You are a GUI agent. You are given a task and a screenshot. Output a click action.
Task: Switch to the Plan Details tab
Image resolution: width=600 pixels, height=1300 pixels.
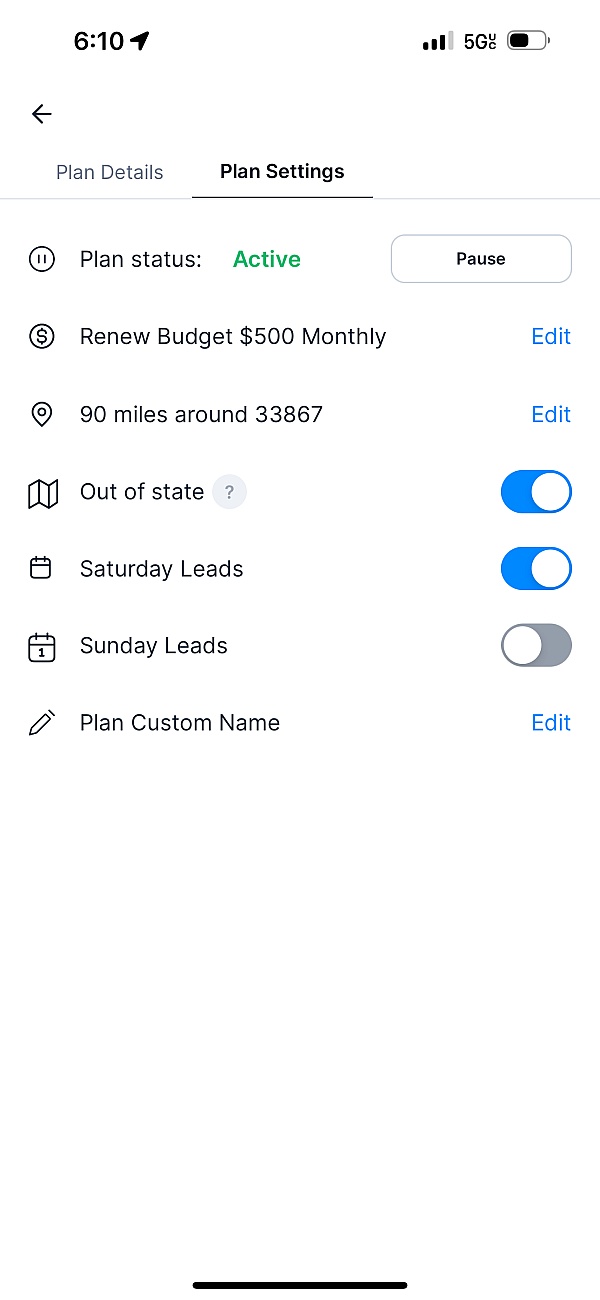click(110, 172)
